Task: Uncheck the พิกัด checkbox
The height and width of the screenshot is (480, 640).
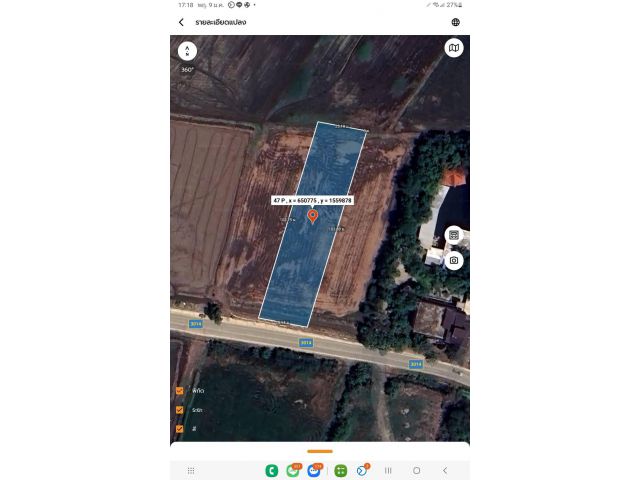Action: point(180,391)
